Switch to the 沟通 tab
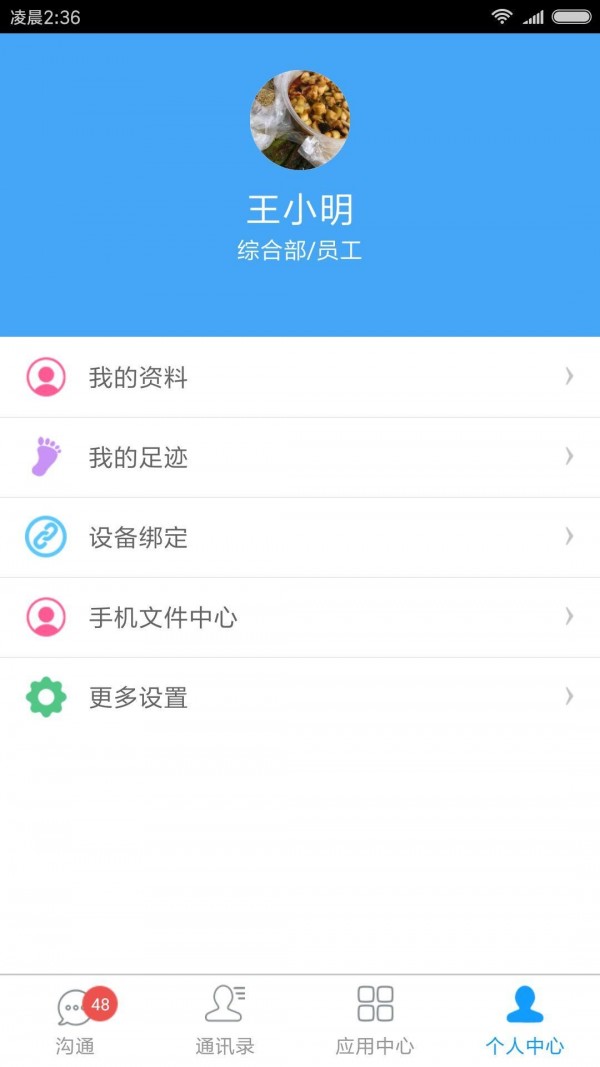 click(x=76, y=1021)
